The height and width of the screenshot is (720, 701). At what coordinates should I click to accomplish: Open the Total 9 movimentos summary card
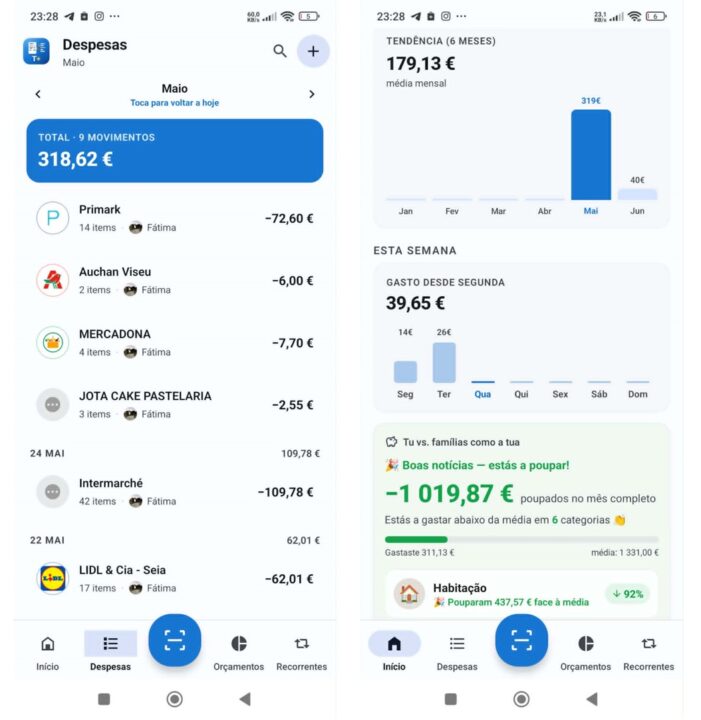(174, 151)
